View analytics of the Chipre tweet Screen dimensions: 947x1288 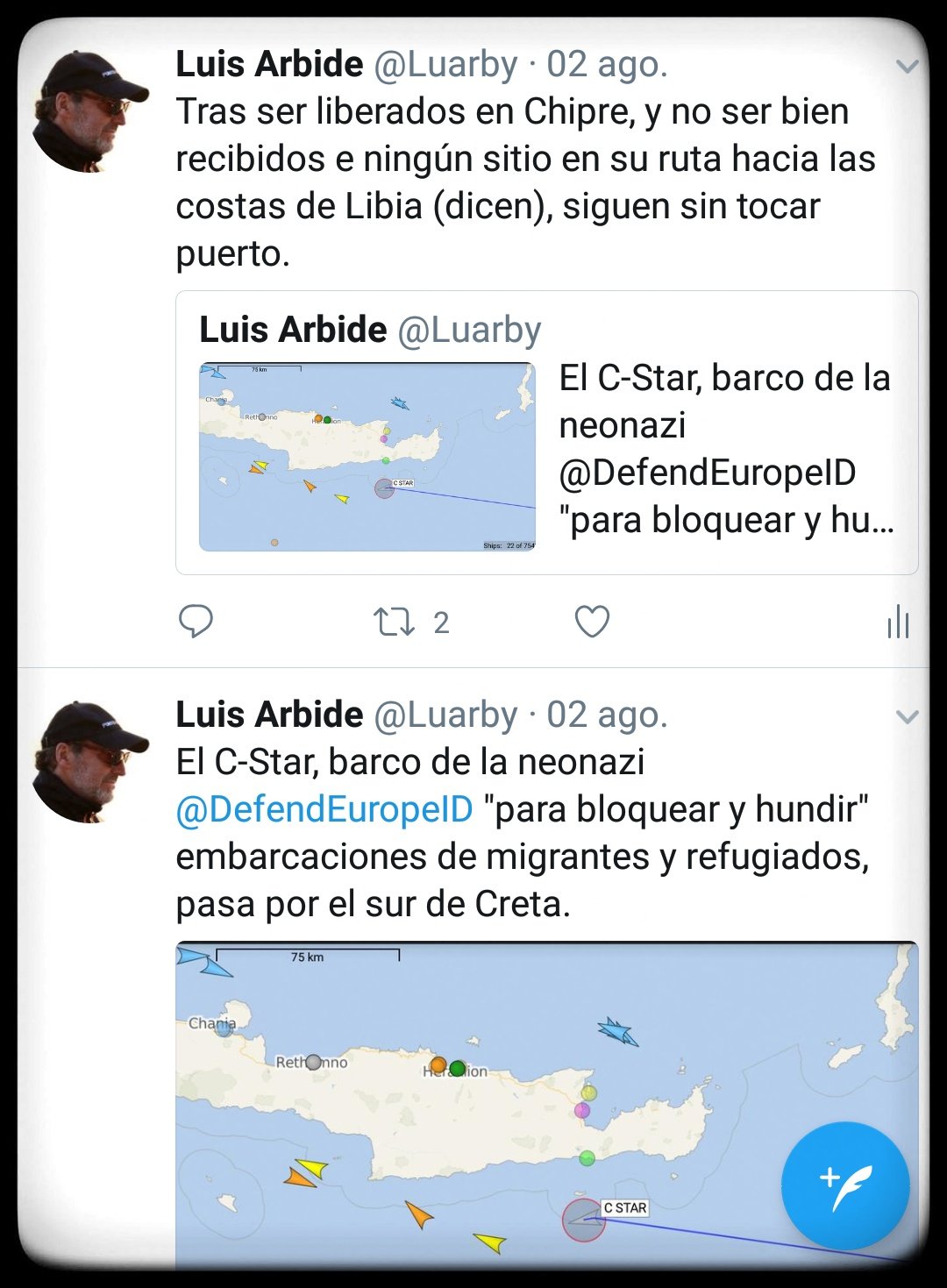[898, 623]
